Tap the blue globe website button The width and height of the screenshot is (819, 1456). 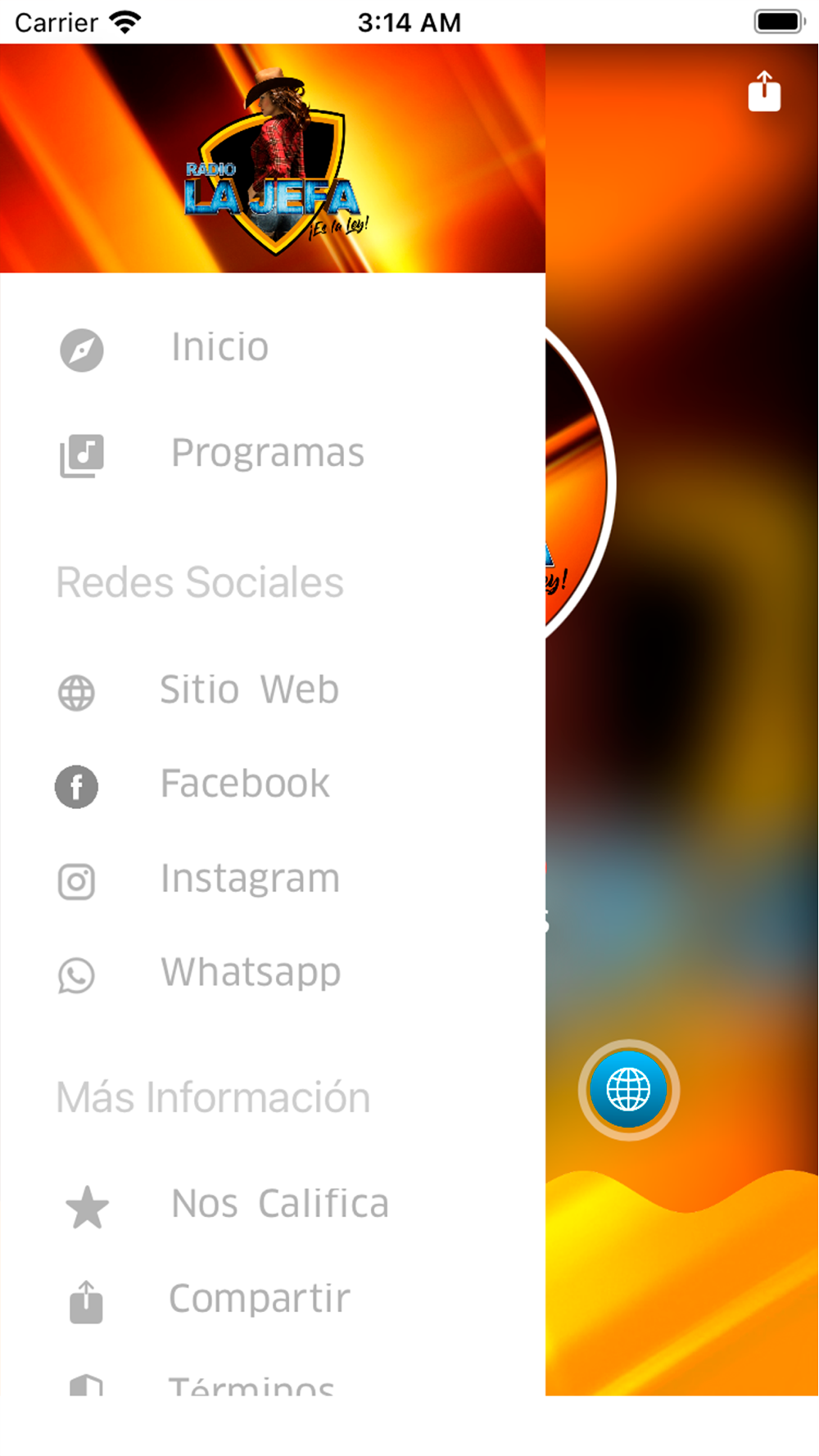[628, 1090]
